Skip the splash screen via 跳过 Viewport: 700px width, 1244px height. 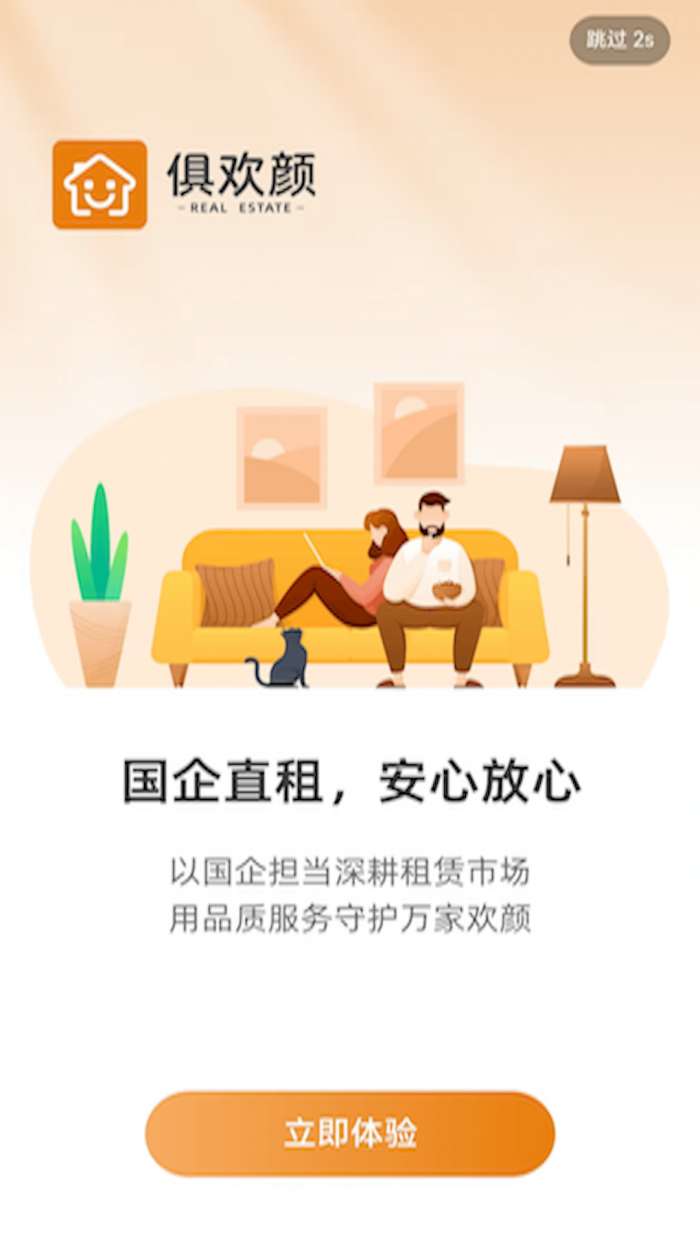pyautogui.click(x=619, y=41)
